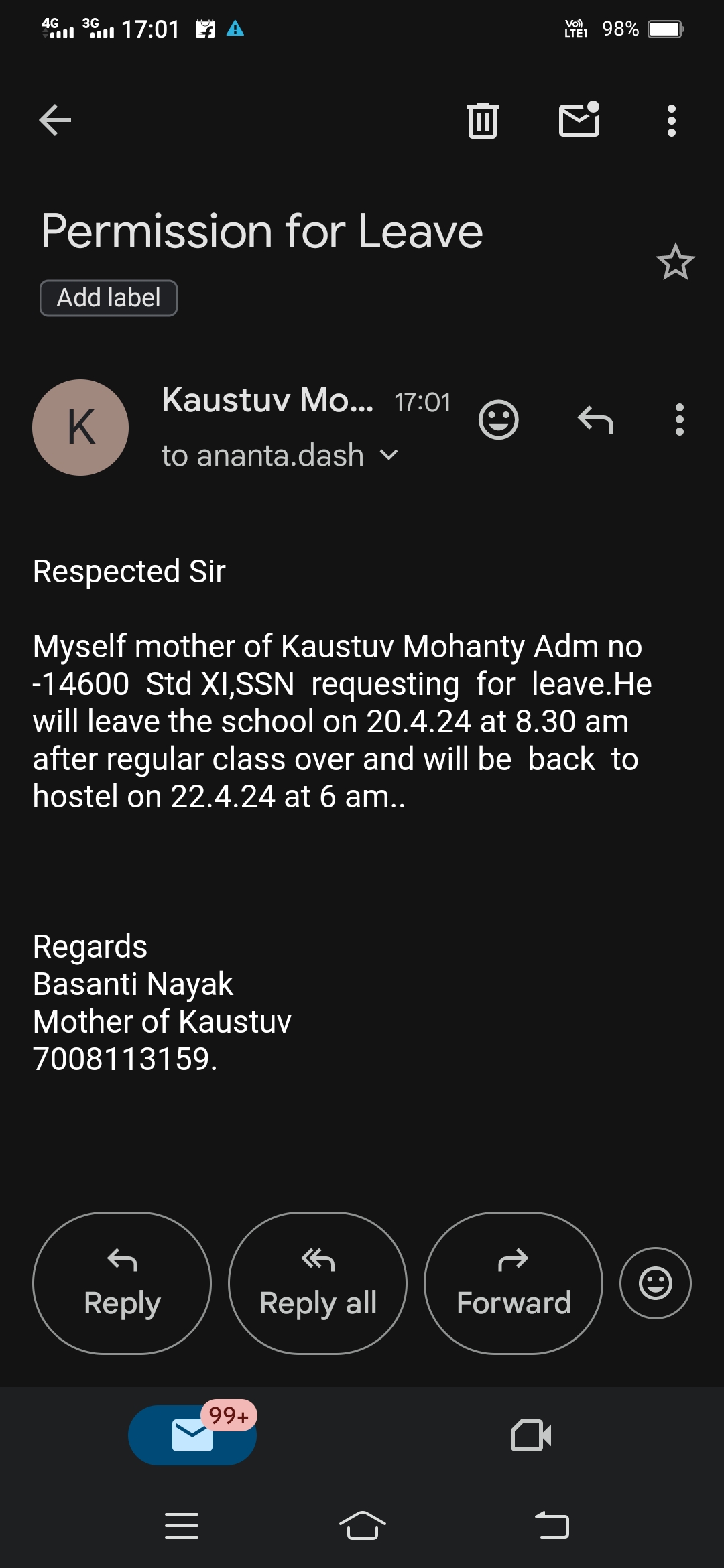Forward this email

[x=514, y=1283]
